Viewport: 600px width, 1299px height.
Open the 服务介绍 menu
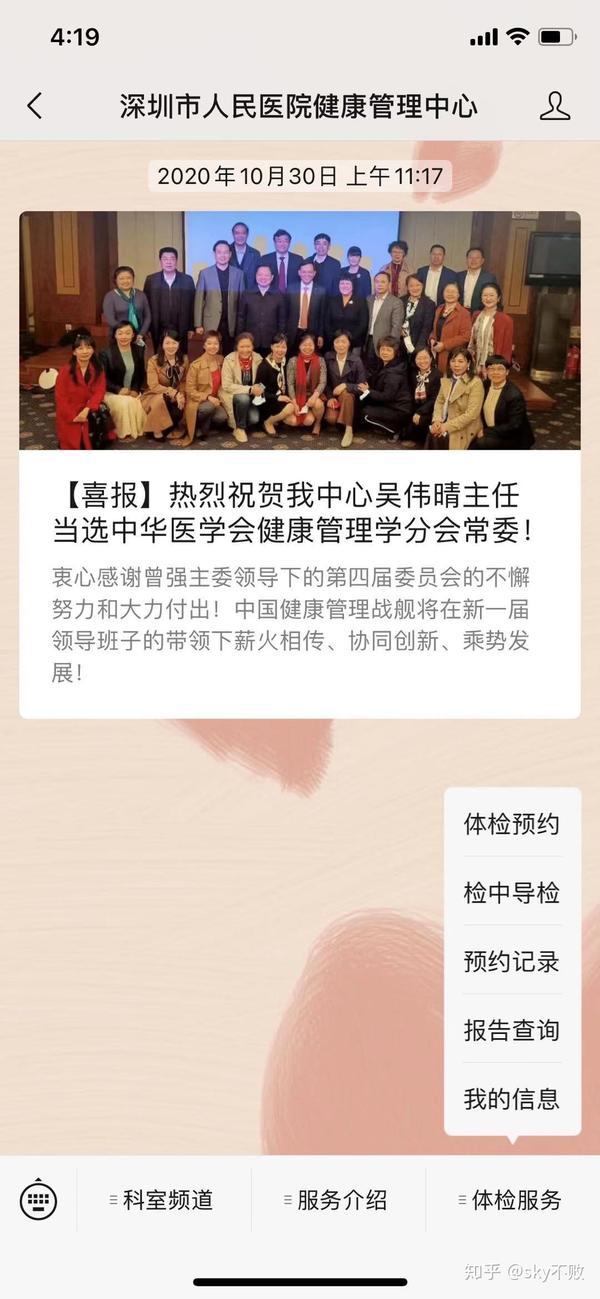coord(337,1200)
